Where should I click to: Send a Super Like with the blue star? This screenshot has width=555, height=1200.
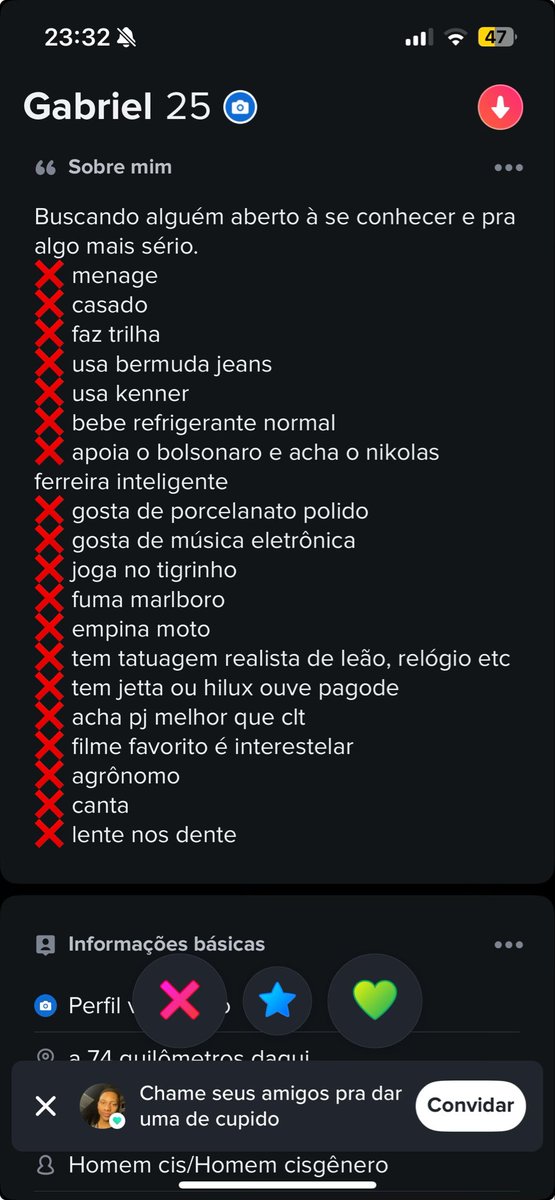pyautogui.click(x=277, y=1000)
